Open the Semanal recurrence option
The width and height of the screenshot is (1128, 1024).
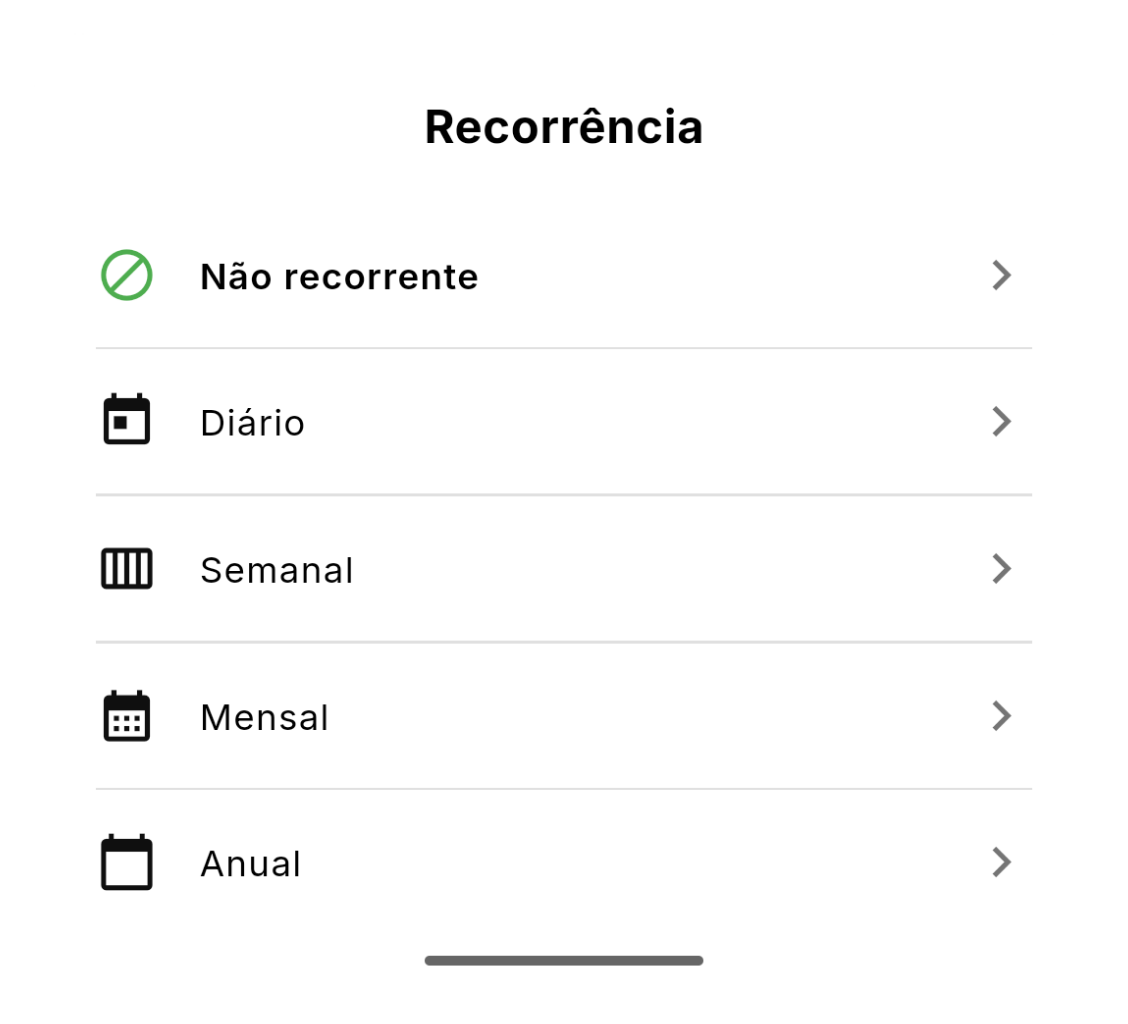[x=277, y=570]
